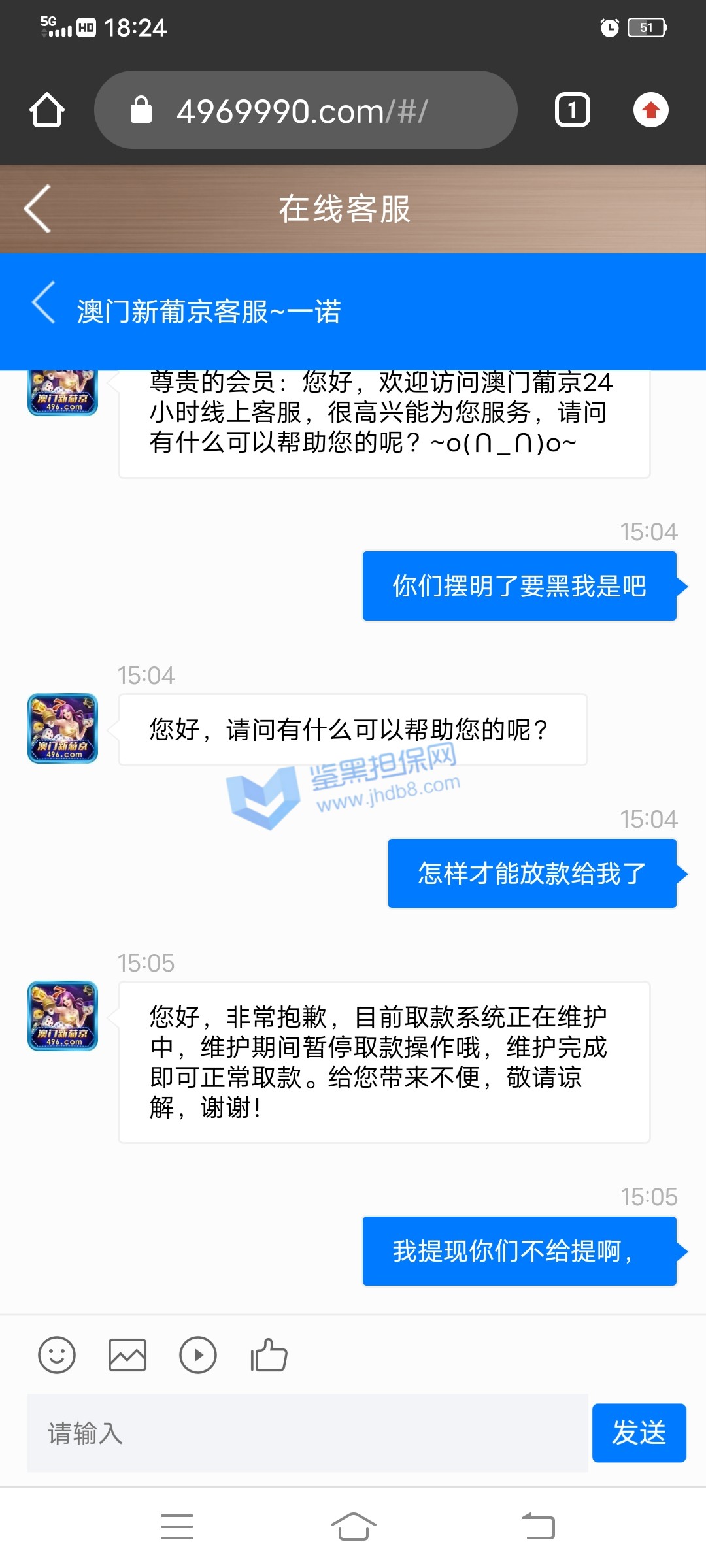Open the URL address bar
Viewport: 706px width, 1568px height.
point(305,110)
